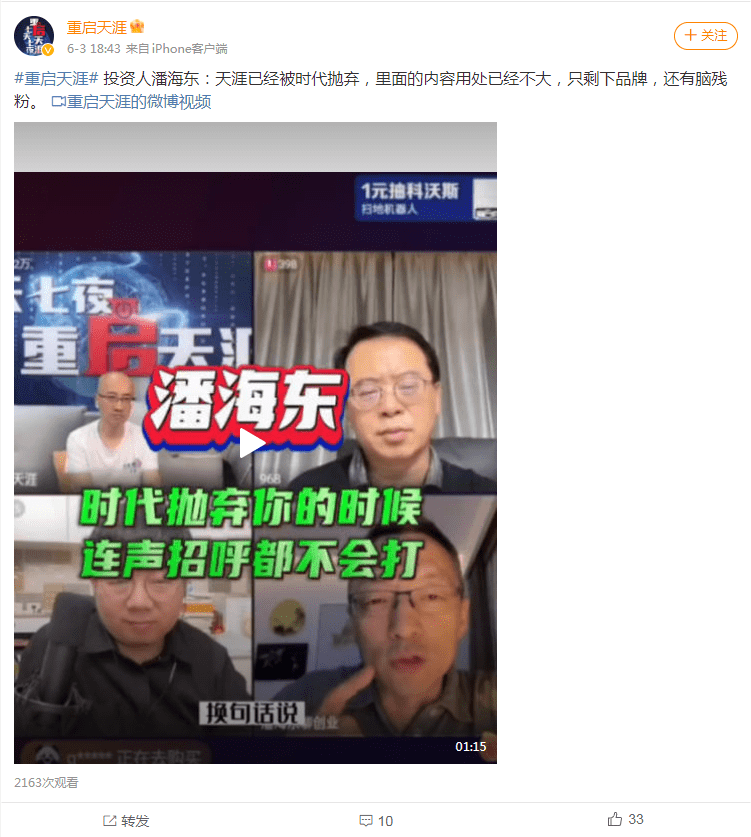Open the comments with 10 replies
This screenshot has height=837, width=751.
376,820
